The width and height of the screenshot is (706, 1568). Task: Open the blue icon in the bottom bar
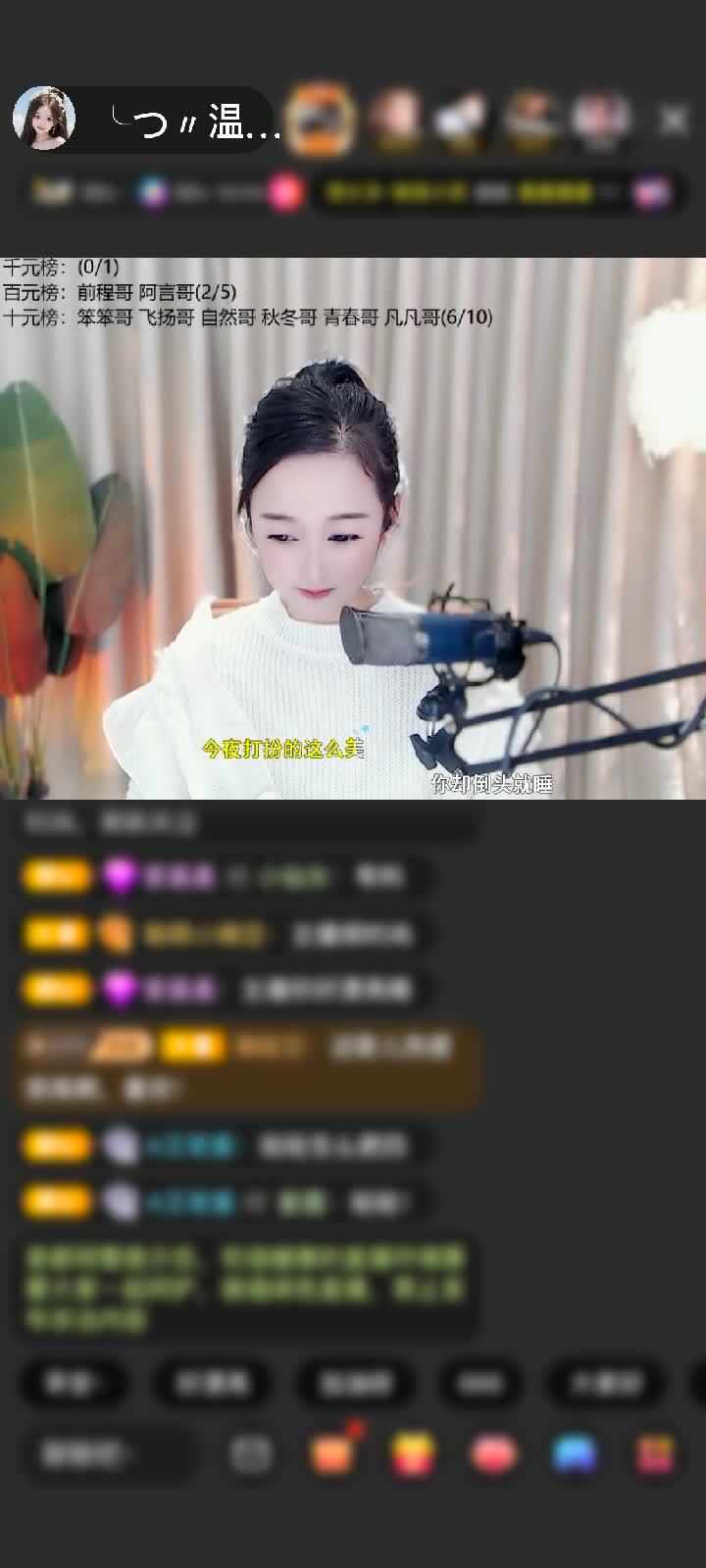[575, 1454]
